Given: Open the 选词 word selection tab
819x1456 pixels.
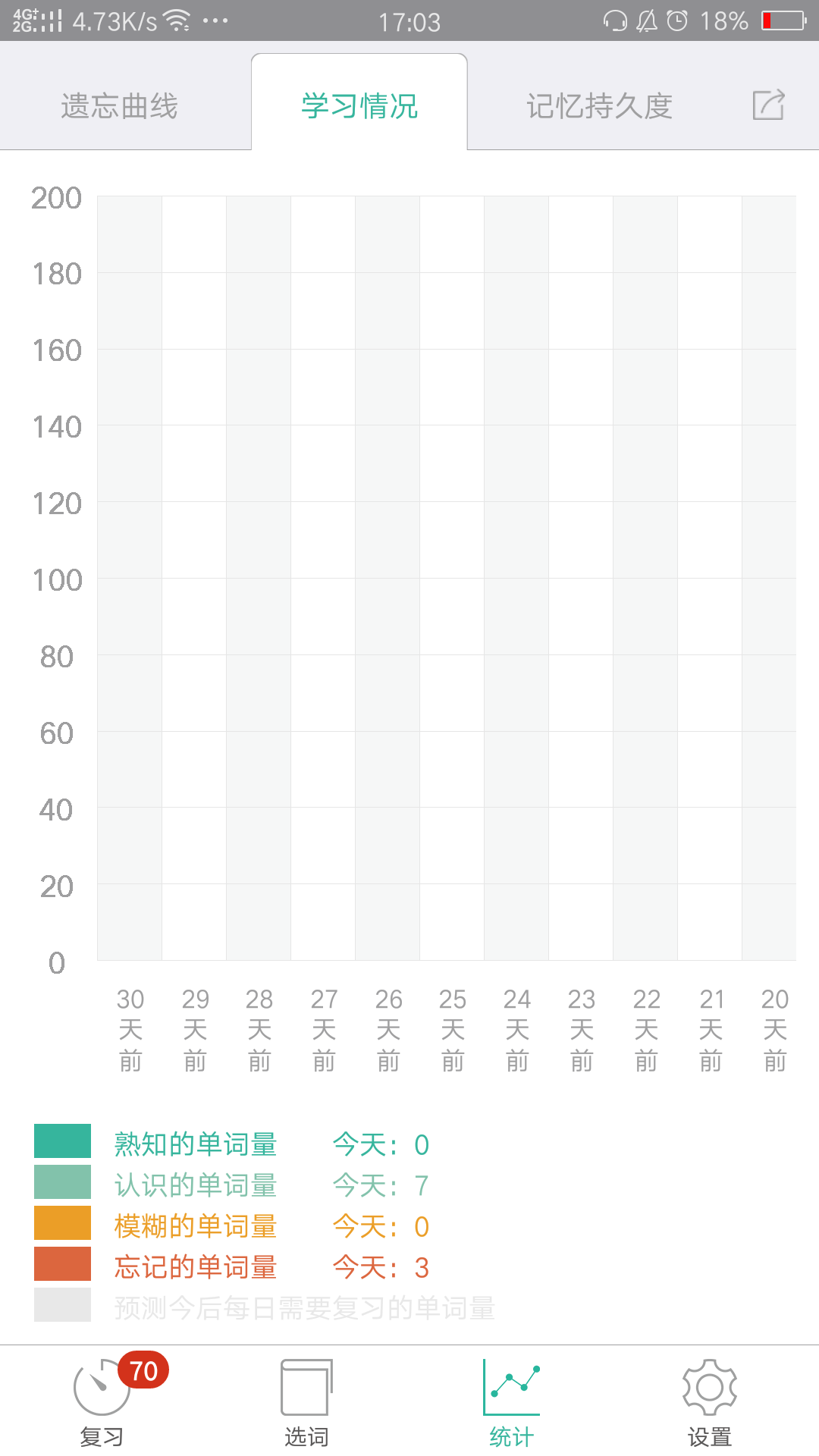Looking at the screenshot, I should (306, 1401).
